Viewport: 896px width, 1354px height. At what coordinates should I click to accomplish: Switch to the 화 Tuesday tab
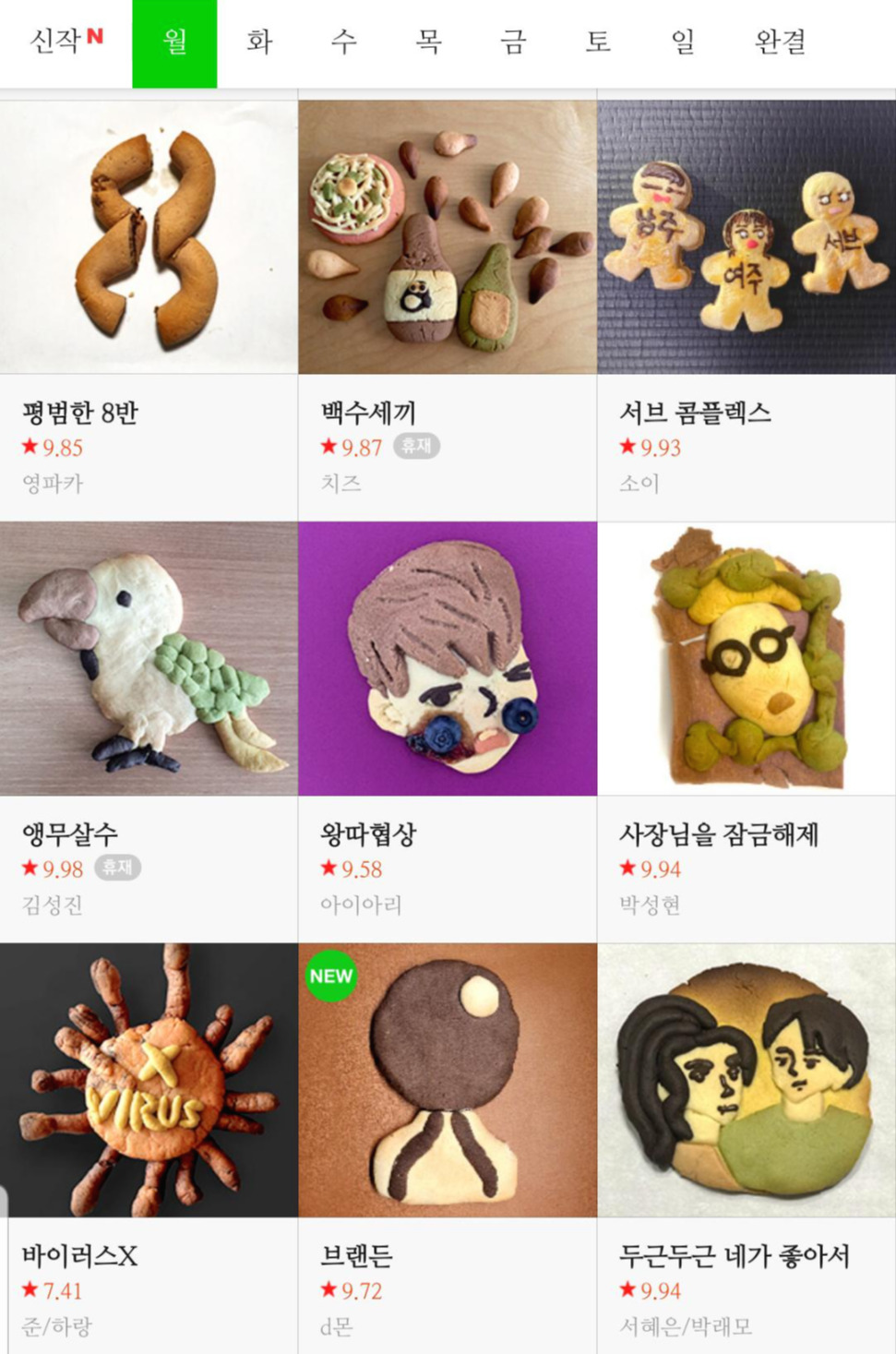pyautogui.click(x=257, y=42)
